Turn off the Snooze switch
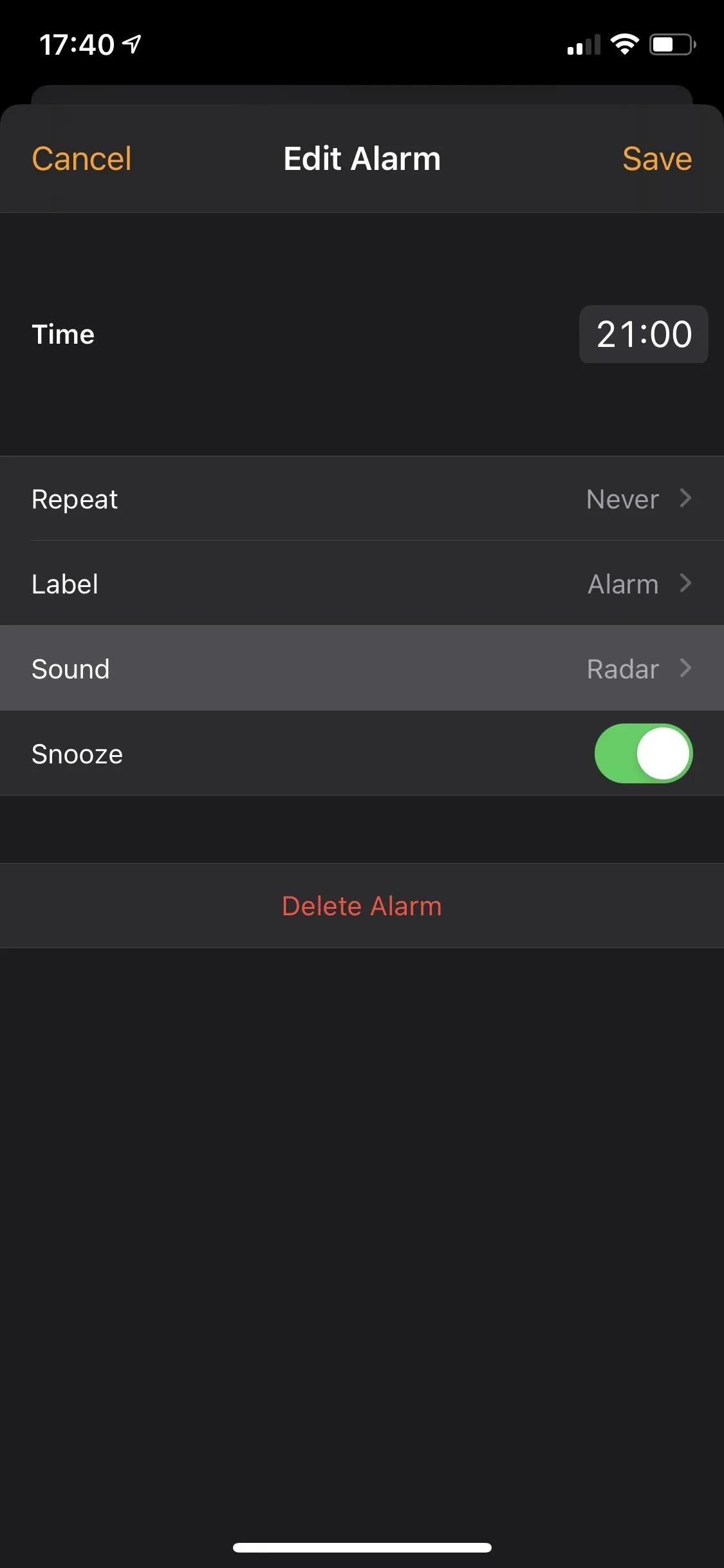The image size is (724, 1568). 644,753
